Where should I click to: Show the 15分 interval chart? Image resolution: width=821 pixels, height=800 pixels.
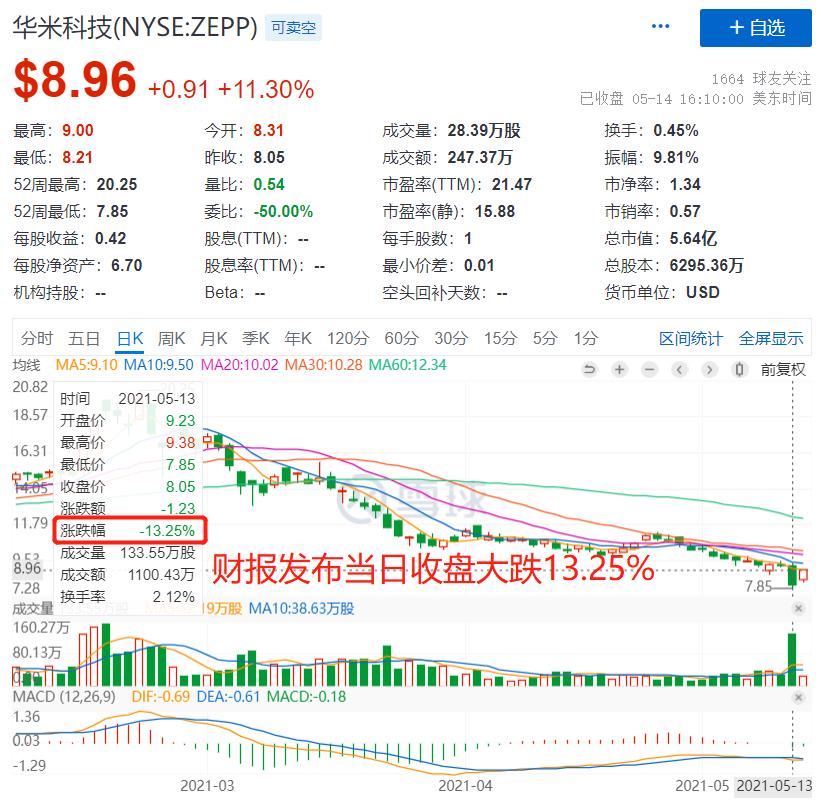(x=501, y=338)
